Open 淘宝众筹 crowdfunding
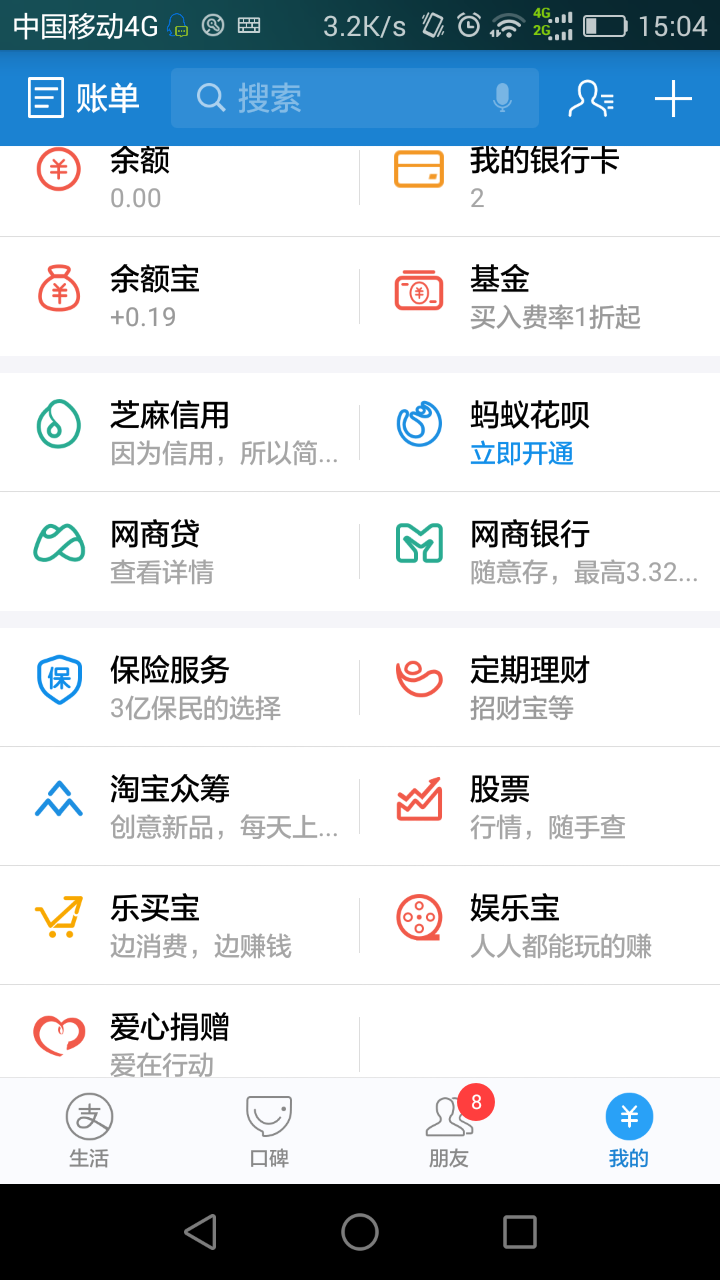Screen dimensions: 720x1280 [180, 806]
